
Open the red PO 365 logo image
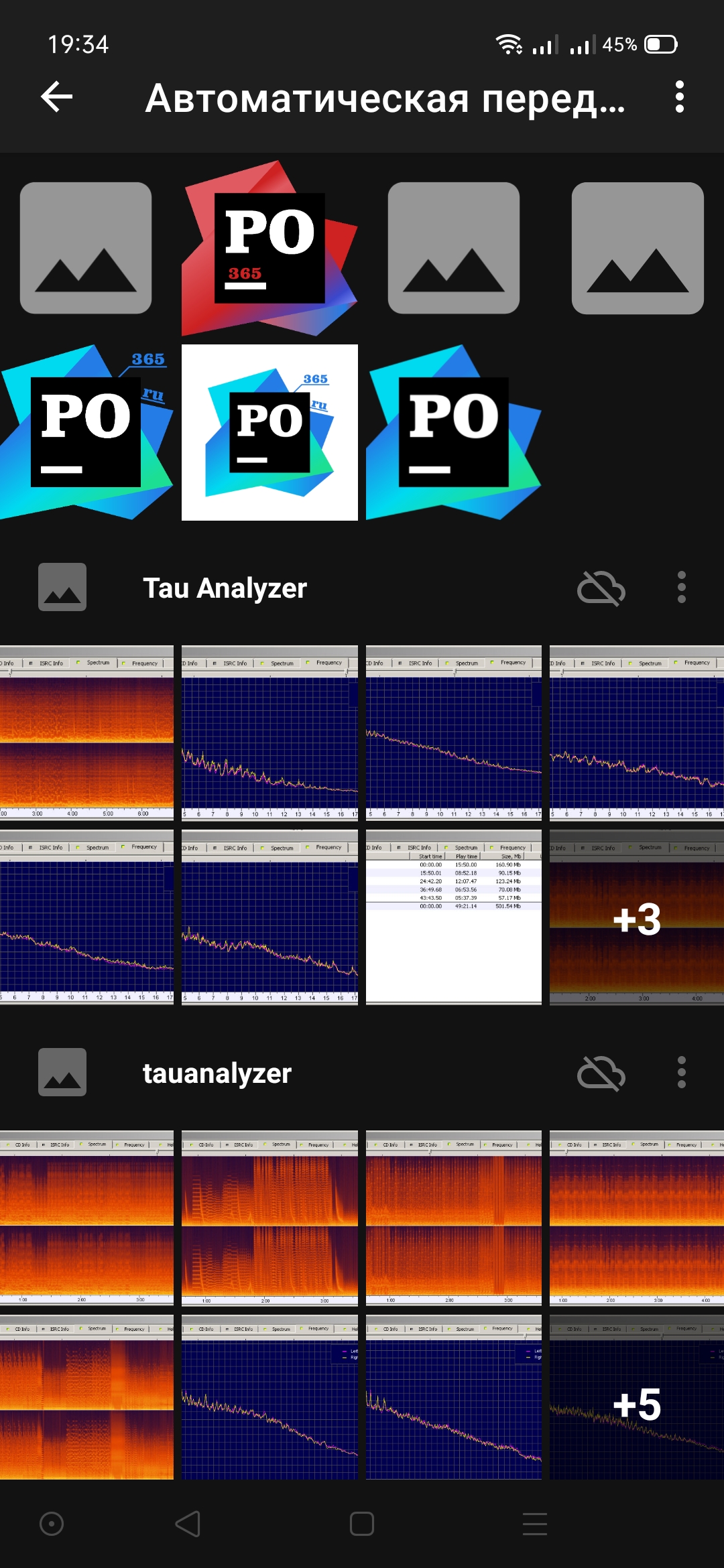click(x=269, y=248)
